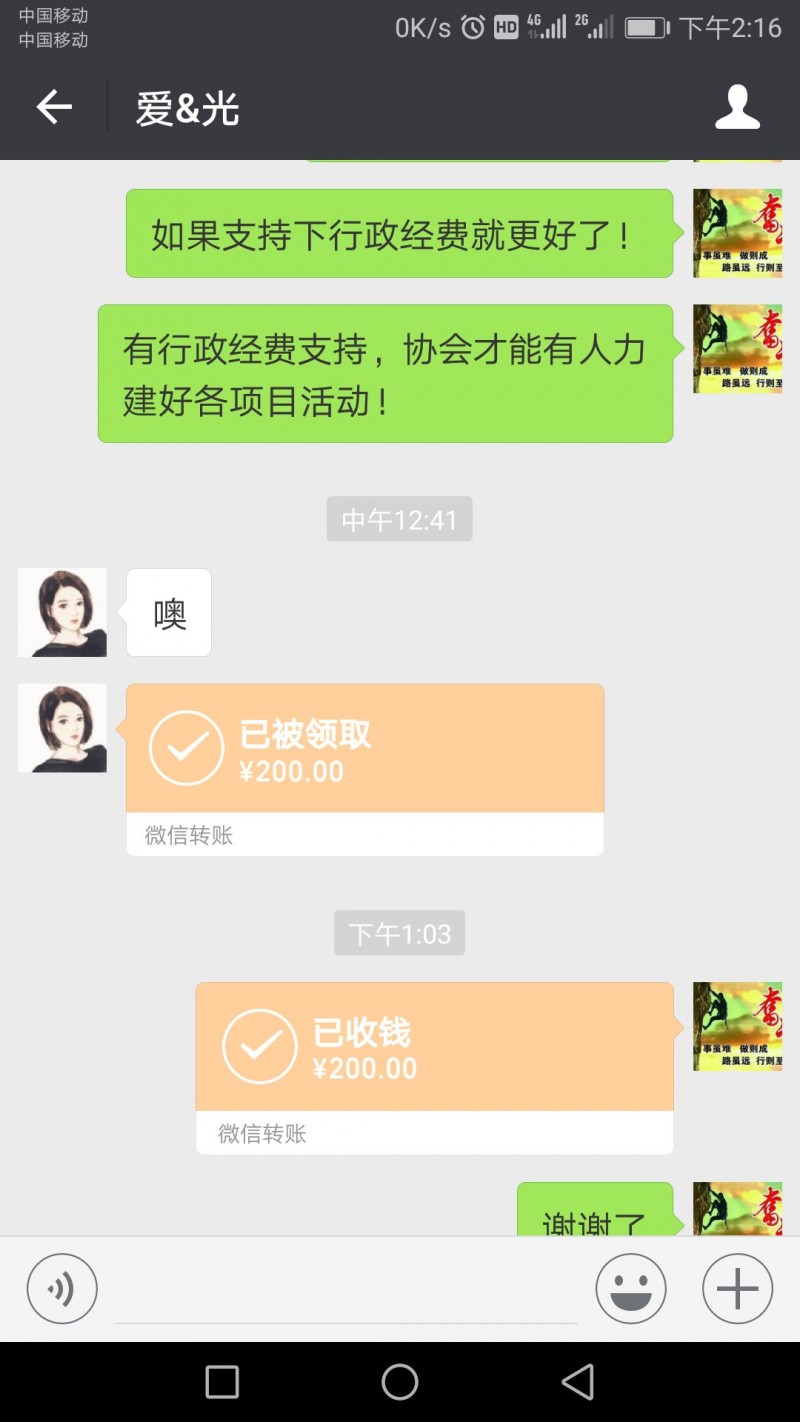Tap the contact's avatar beside 噢 message
Viewport: 800px width, 1422px height.
point(62,612)
